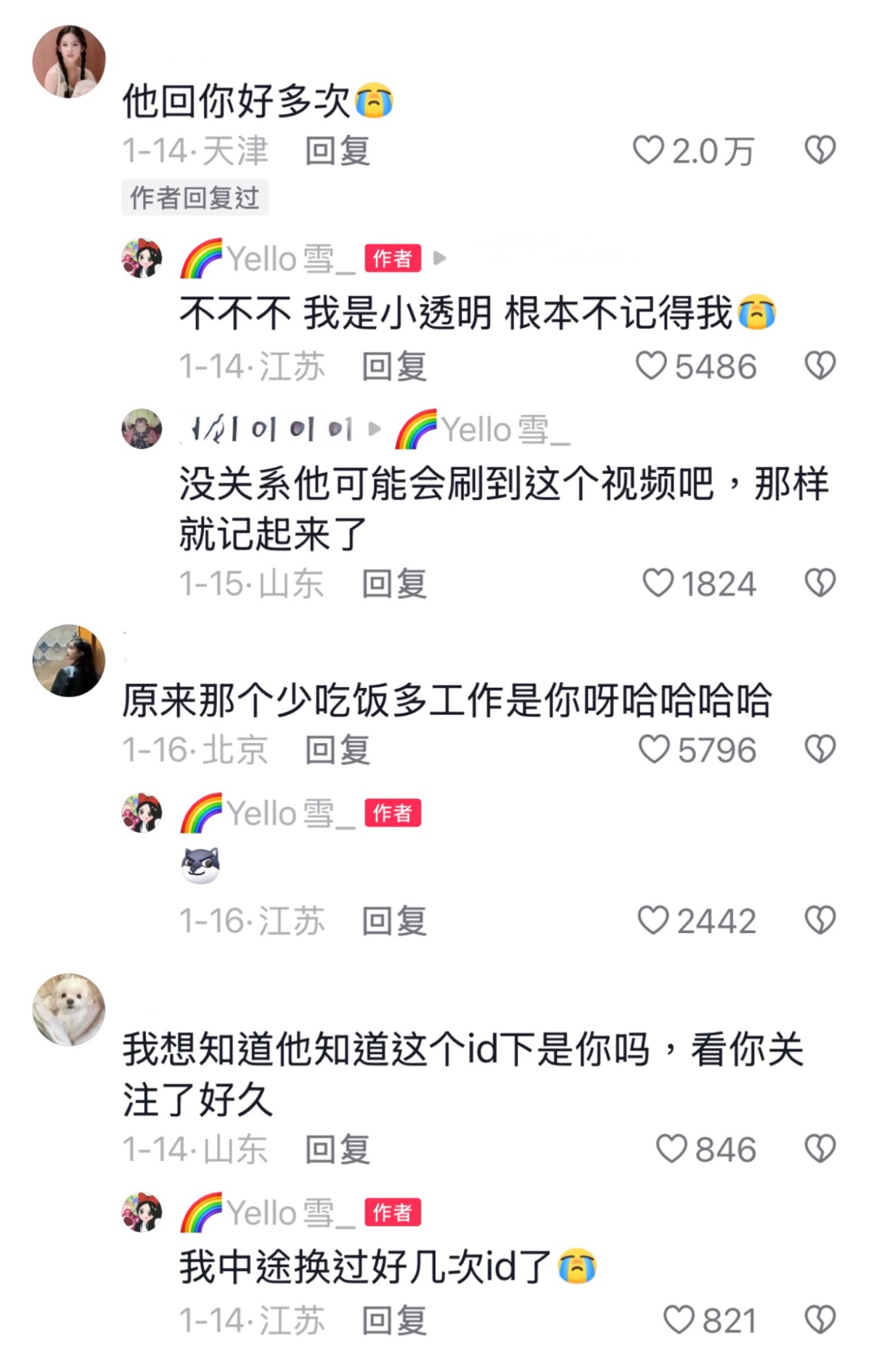The width and height of the screenshot is (871, 1372).
Task: Like the comment "他回你好多次"
Action: (x=648, y=150)
